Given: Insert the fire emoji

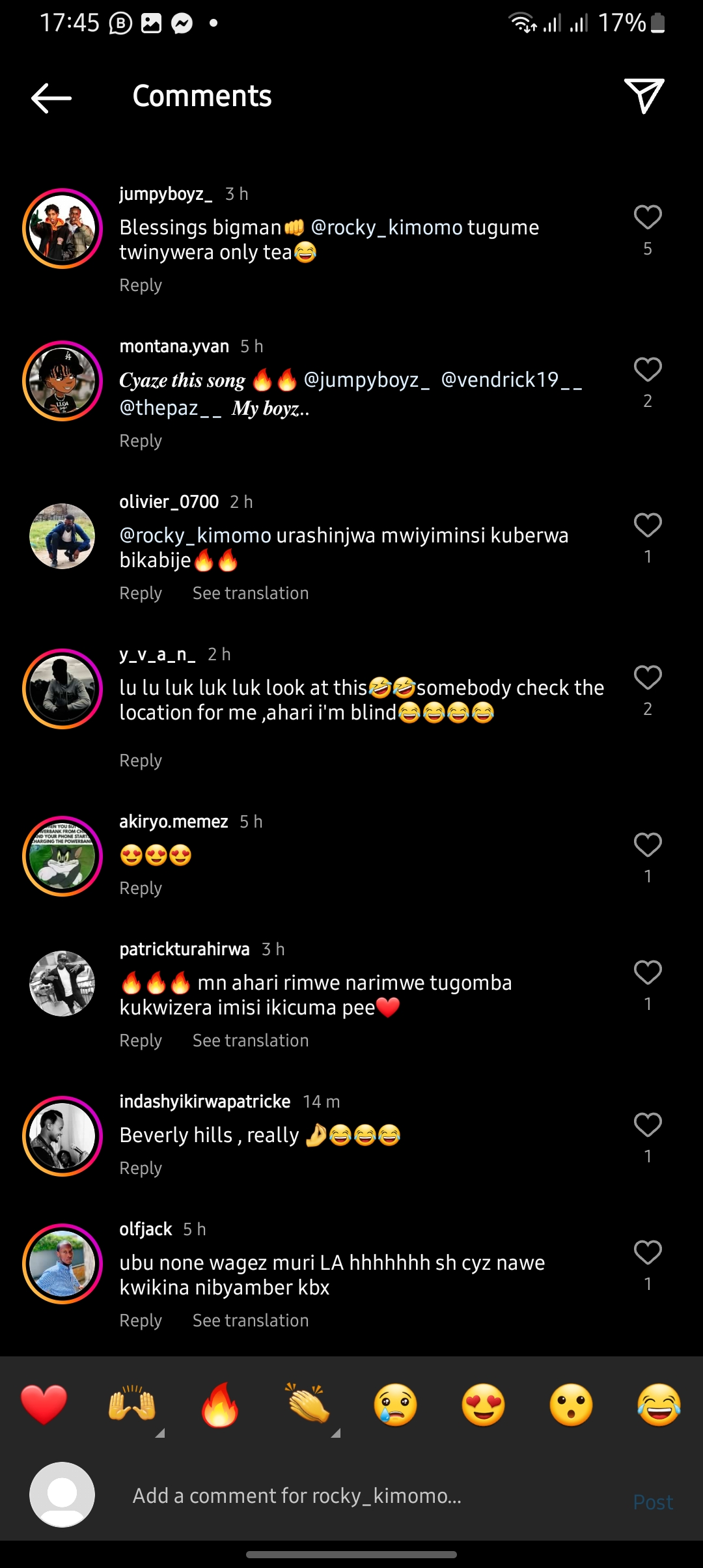Looking at the screenshot, I should pyautogui.click(x=220, y=1405).
